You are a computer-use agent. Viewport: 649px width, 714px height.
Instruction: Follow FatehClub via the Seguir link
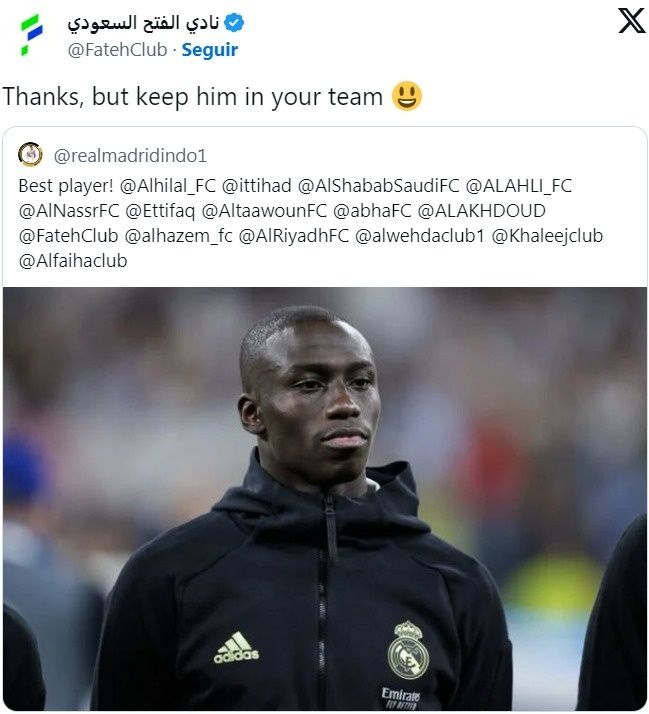tap(209, 49)
